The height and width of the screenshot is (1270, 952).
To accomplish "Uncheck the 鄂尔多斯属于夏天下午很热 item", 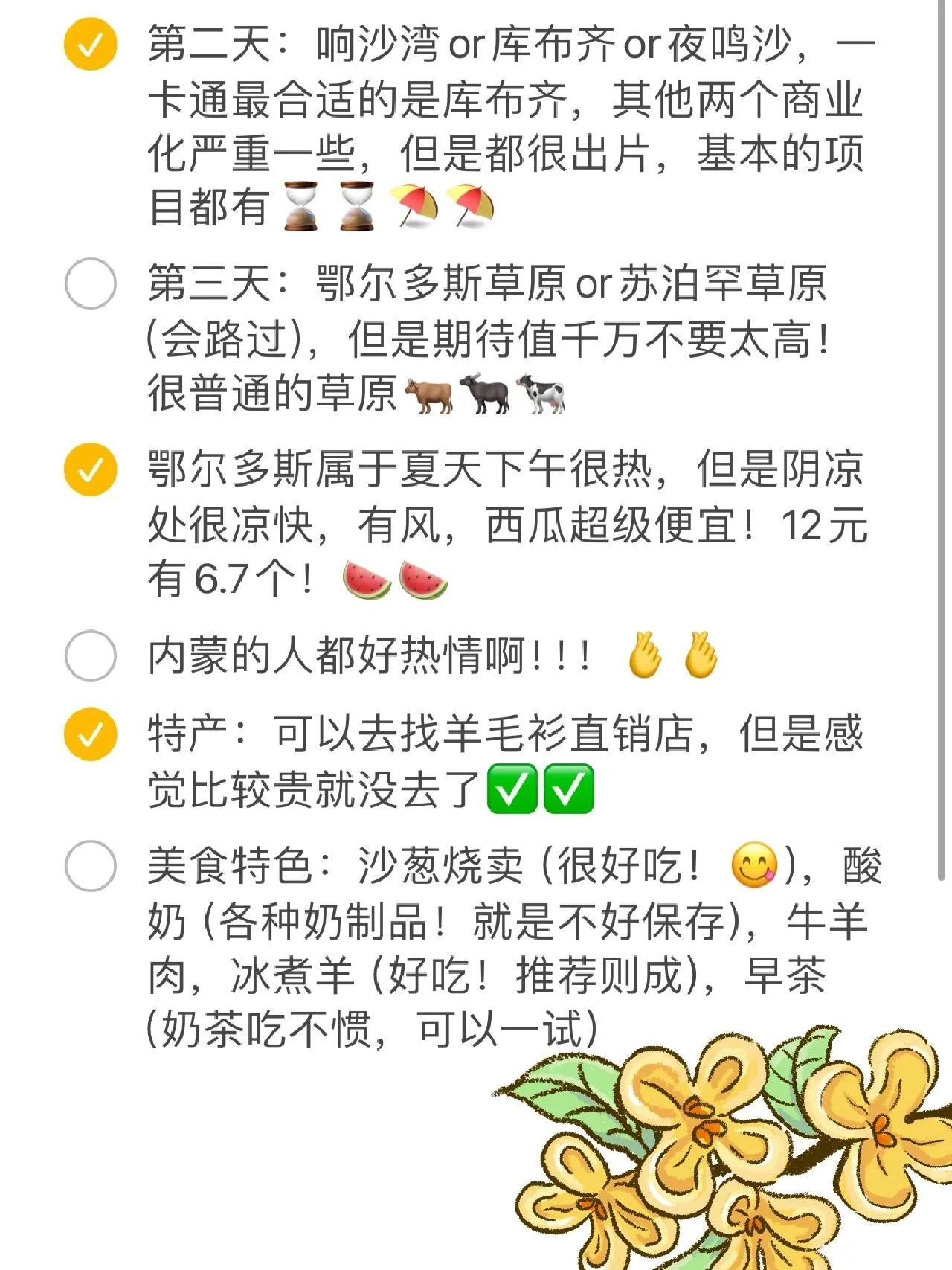I will tap(91, 469).
